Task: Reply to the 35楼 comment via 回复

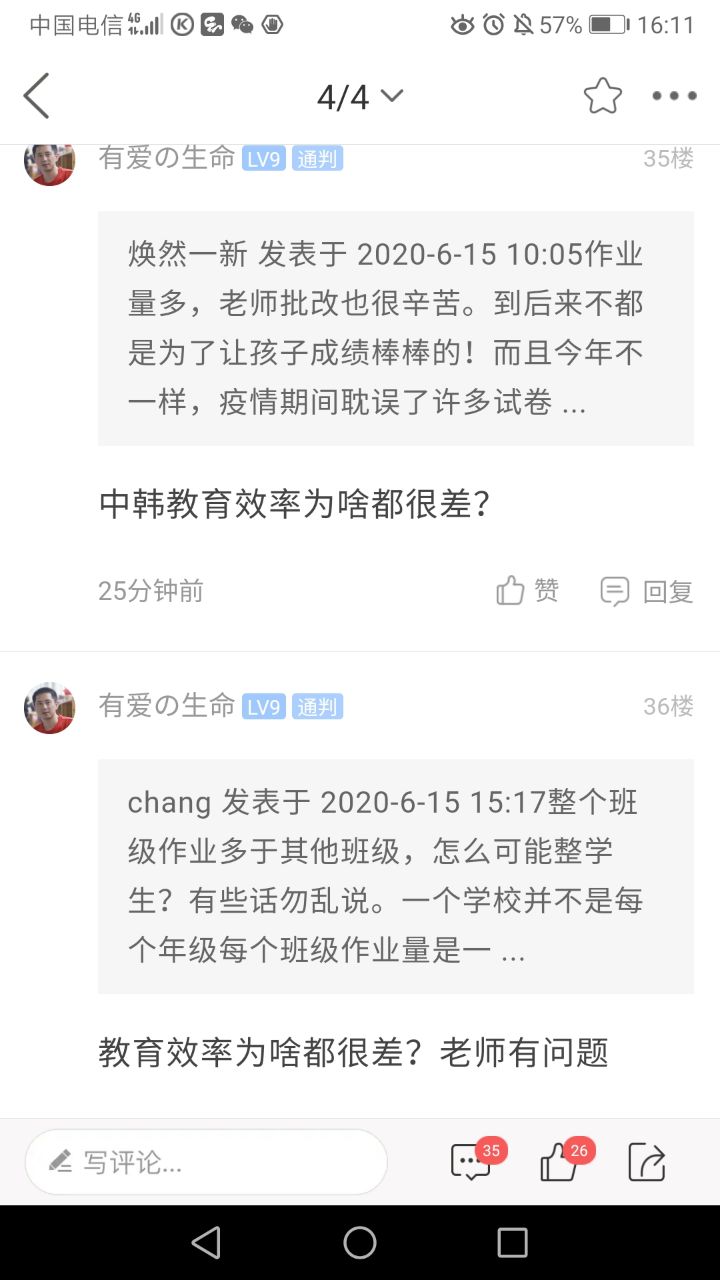Action: pos(647,591)
